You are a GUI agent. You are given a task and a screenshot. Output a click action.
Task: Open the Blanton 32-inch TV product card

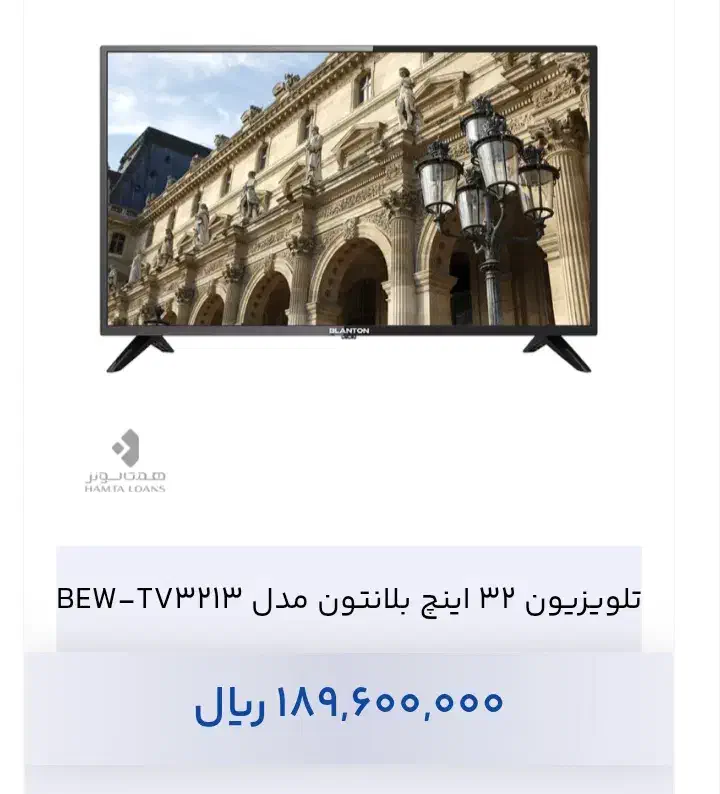coord(348,599)
